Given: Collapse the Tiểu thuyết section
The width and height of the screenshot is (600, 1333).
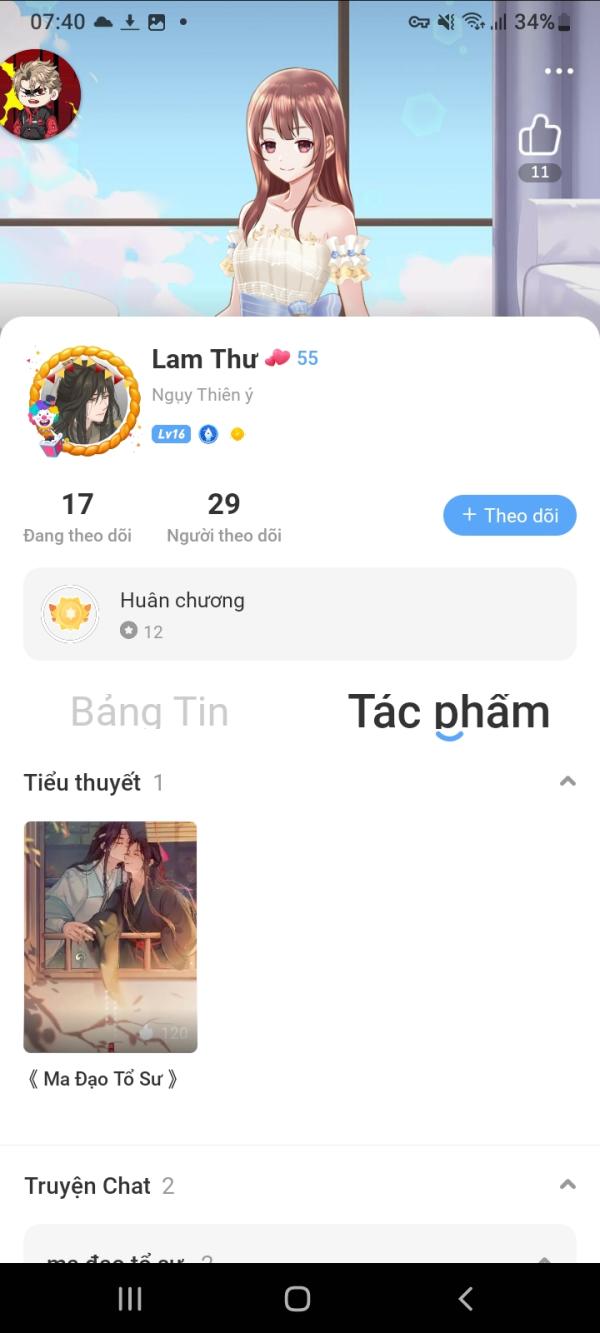Looking at the screenshot, I should [567, 782].
